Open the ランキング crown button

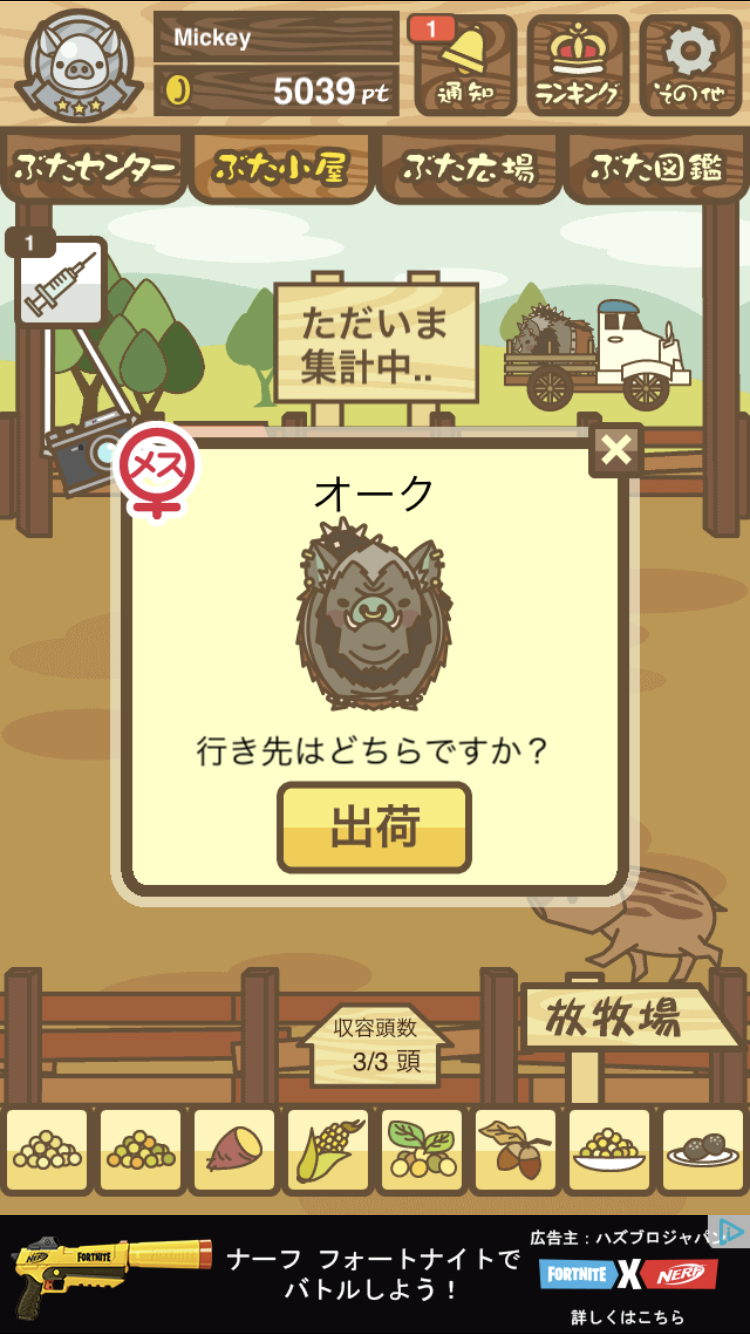coord(577,66)
